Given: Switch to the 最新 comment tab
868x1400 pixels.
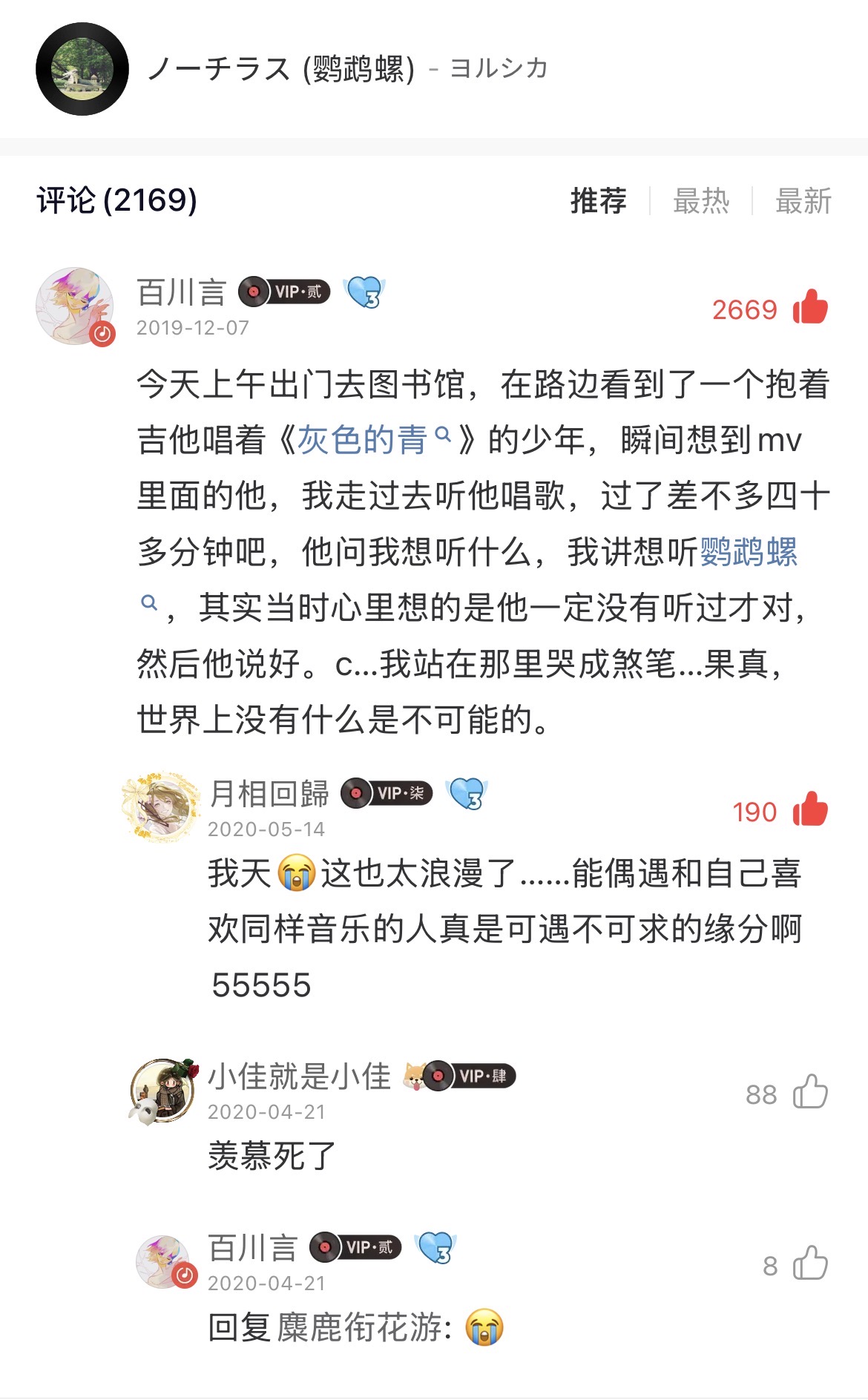Looking at the screenshot, I should tap(803, 201).
